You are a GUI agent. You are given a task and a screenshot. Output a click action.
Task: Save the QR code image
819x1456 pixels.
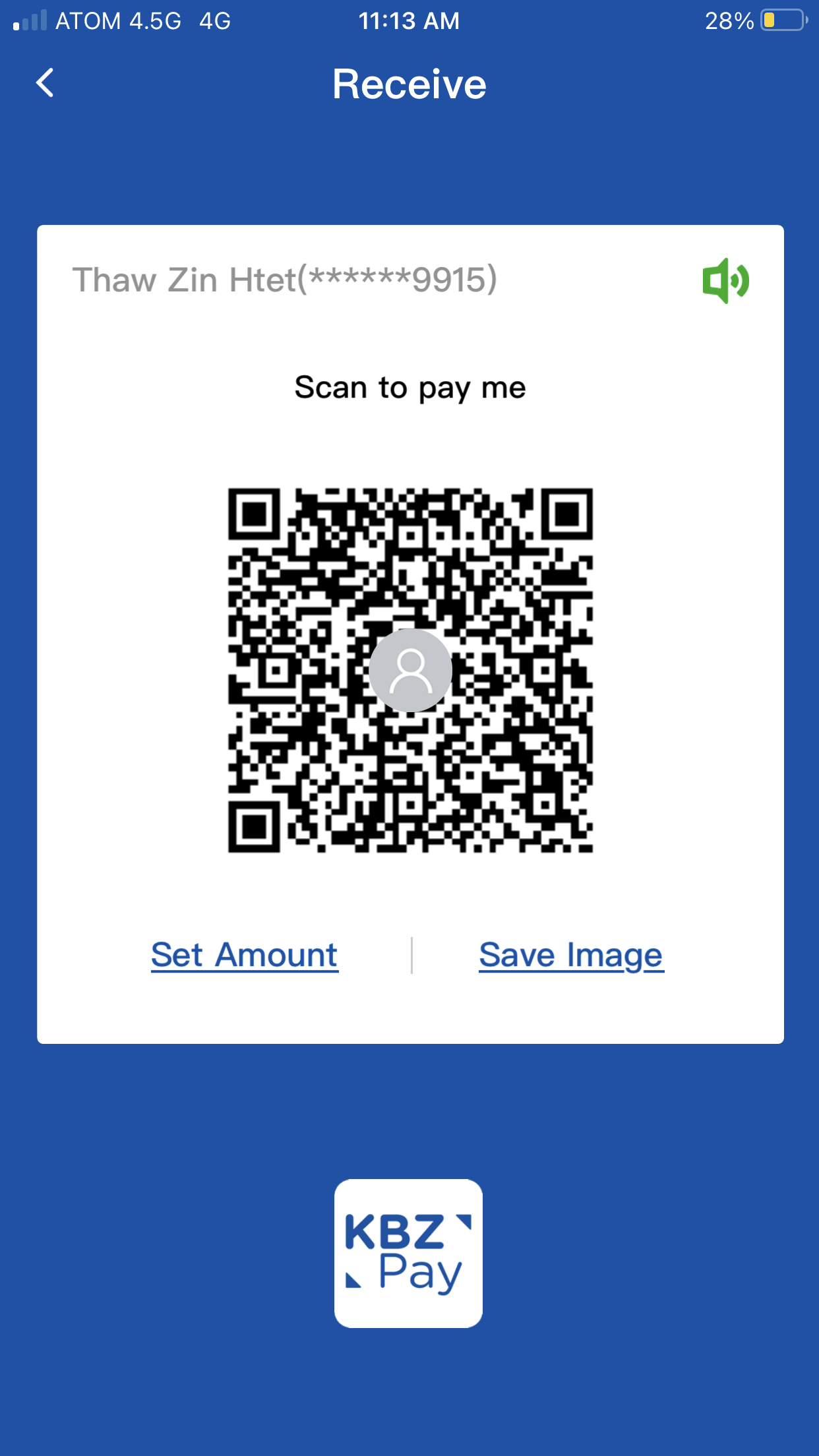click(571, 955)
